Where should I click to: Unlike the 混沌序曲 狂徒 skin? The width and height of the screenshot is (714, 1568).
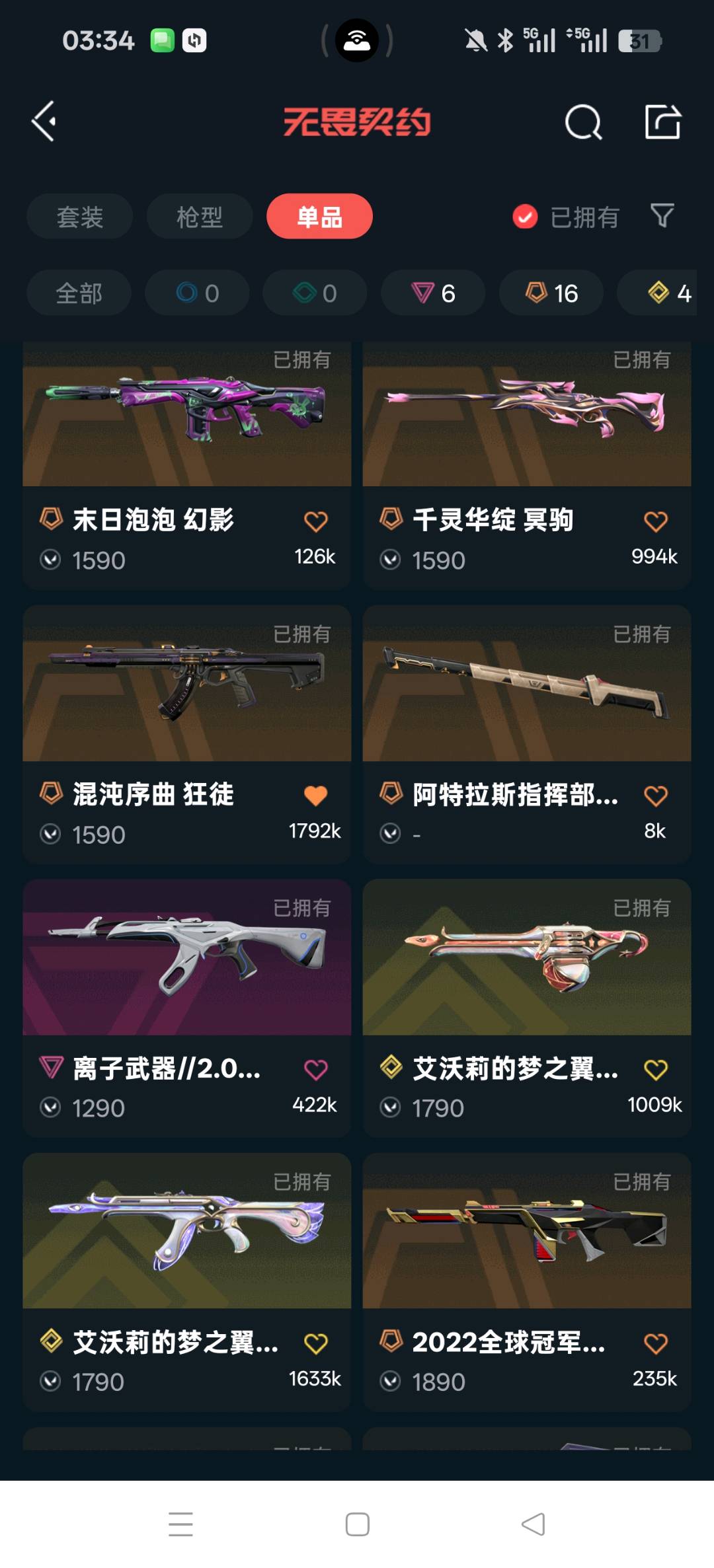pos(315,796)
